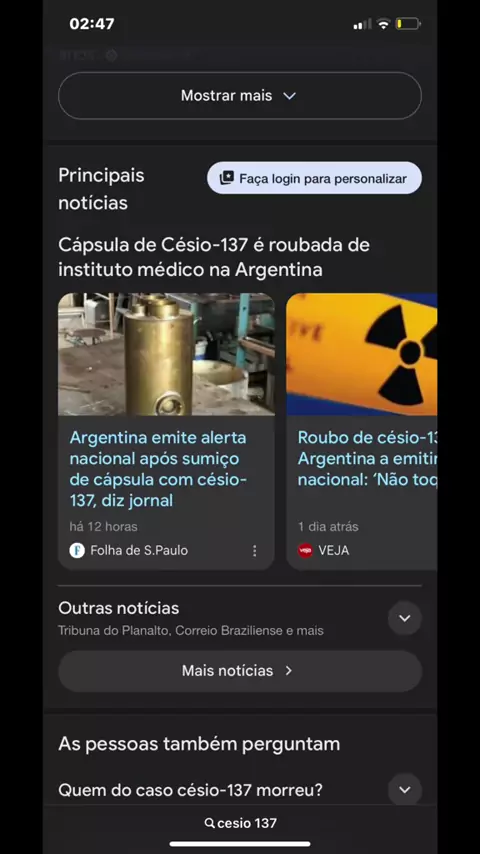Expand Outras notícias section
480x854 pixels.
tap(404, 618)
